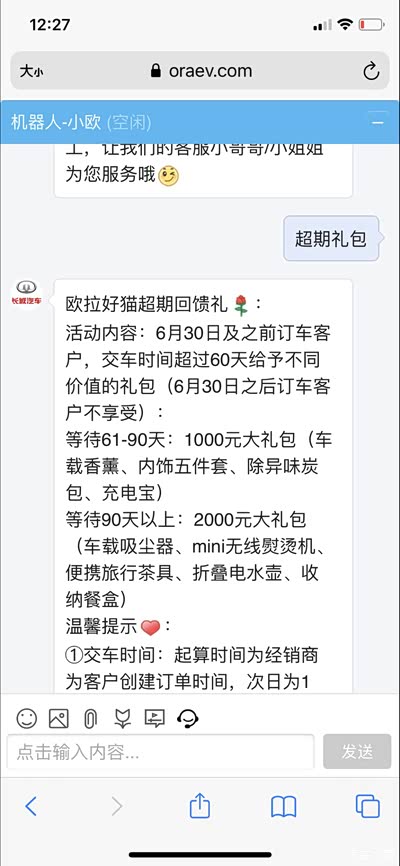Viewport: 400px width, 866px height.
Task: Open the emoji picker
Action: point(27,718)
